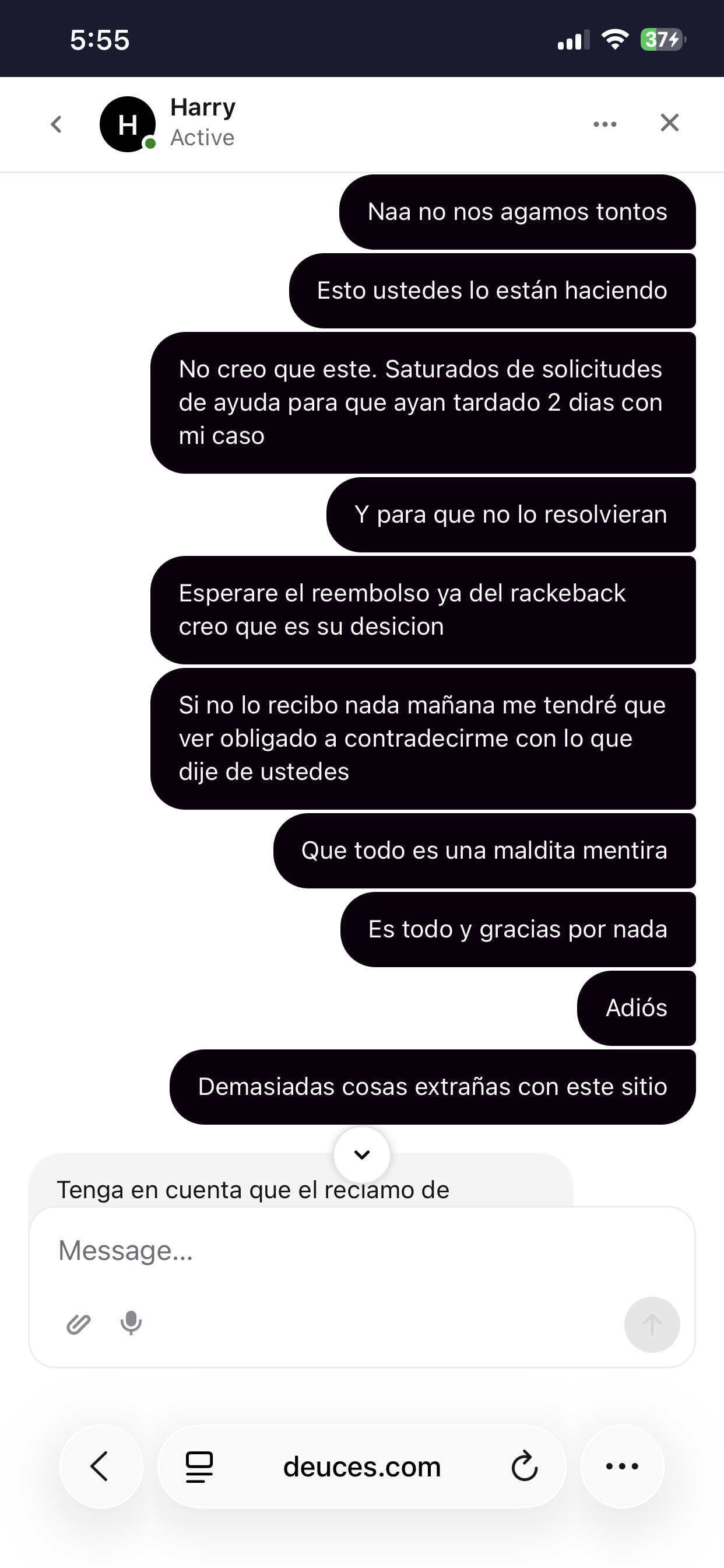The image size is (724, 1568).
Task: Open the deuces.com address bar
Action: (x=362, y=1466)
